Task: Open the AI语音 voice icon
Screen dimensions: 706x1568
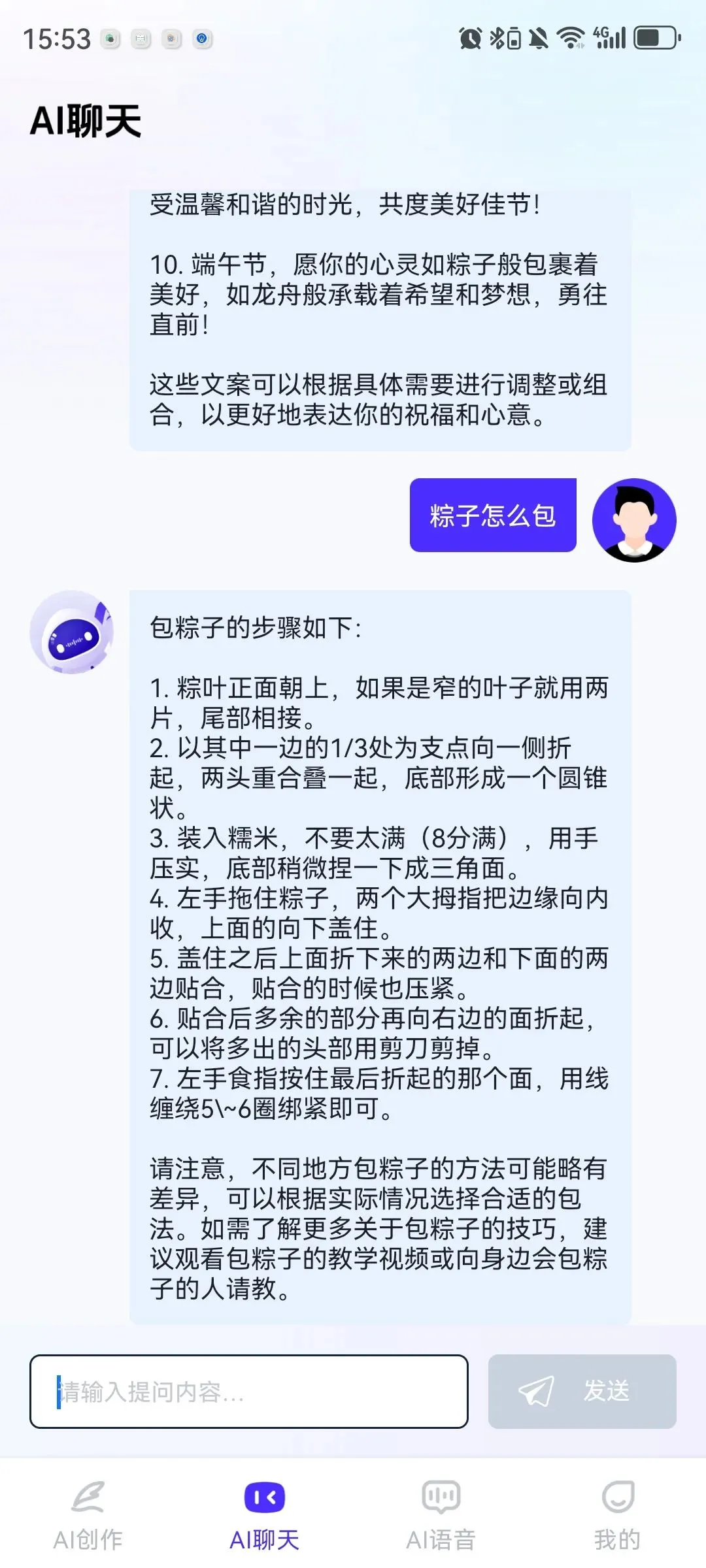Action: pyautogui.click(x=439, y=1495)
